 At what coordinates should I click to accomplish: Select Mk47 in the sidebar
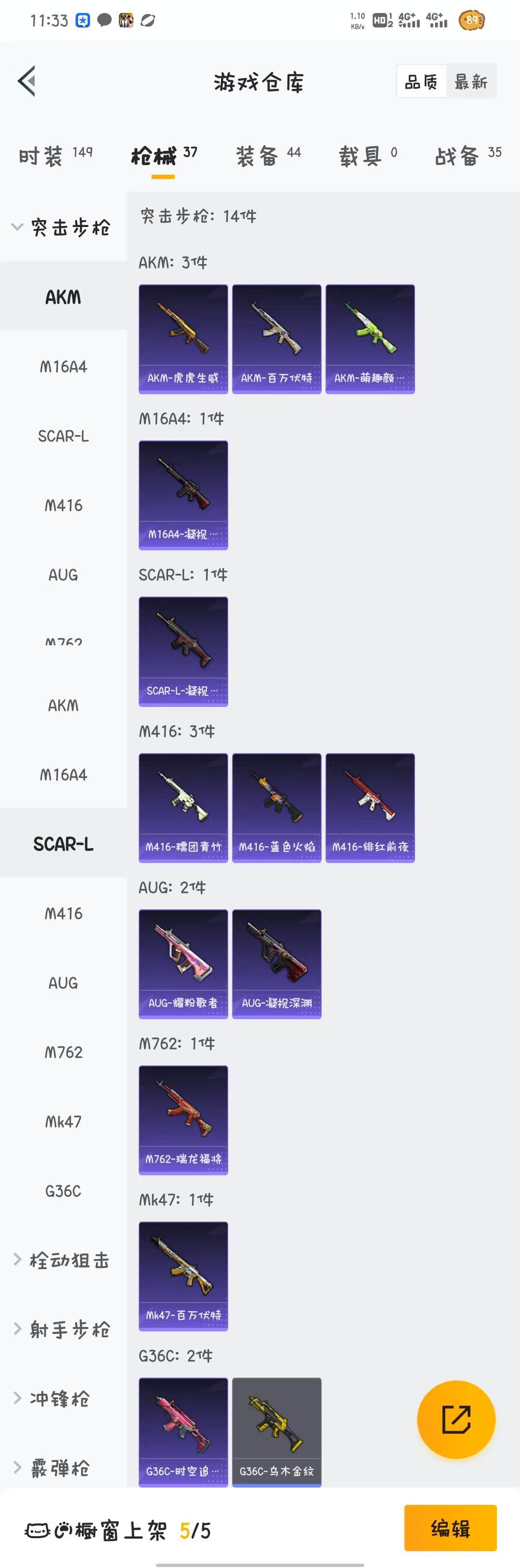(x=63, y=1122)
